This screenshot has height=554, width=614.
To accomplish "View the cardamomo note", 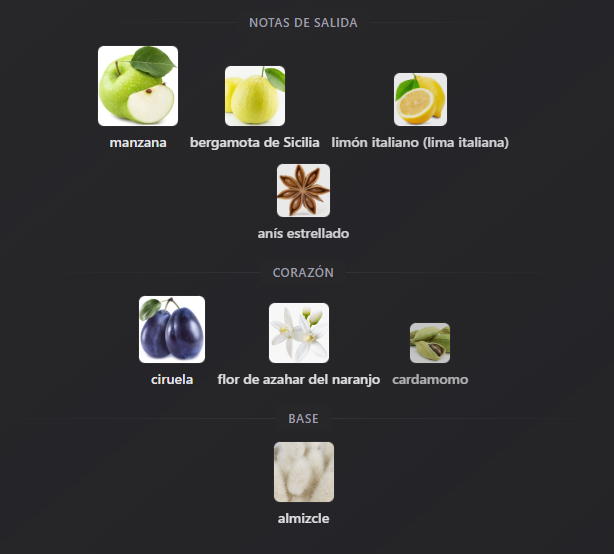I will click(x=430, y=343).
